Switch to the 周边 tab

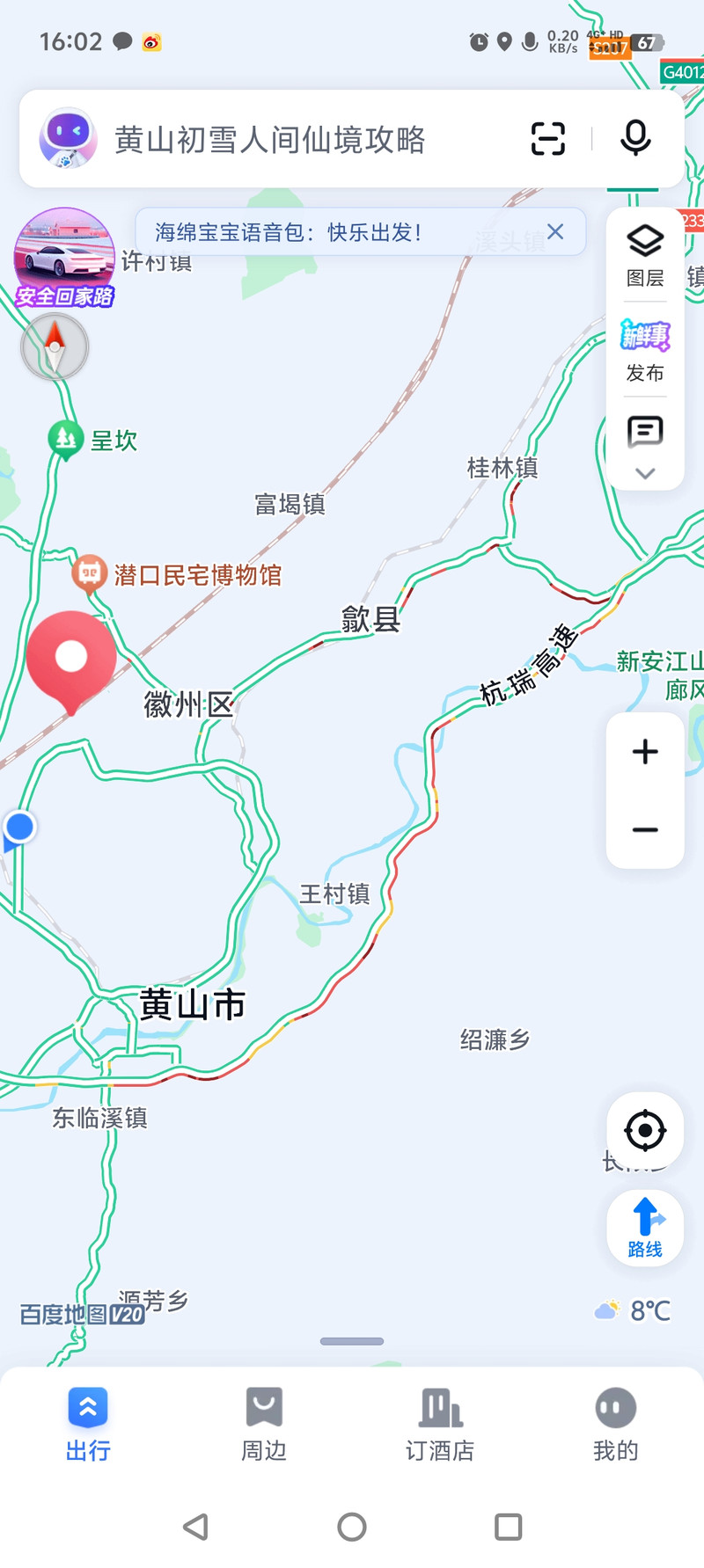coord(264,1424)
